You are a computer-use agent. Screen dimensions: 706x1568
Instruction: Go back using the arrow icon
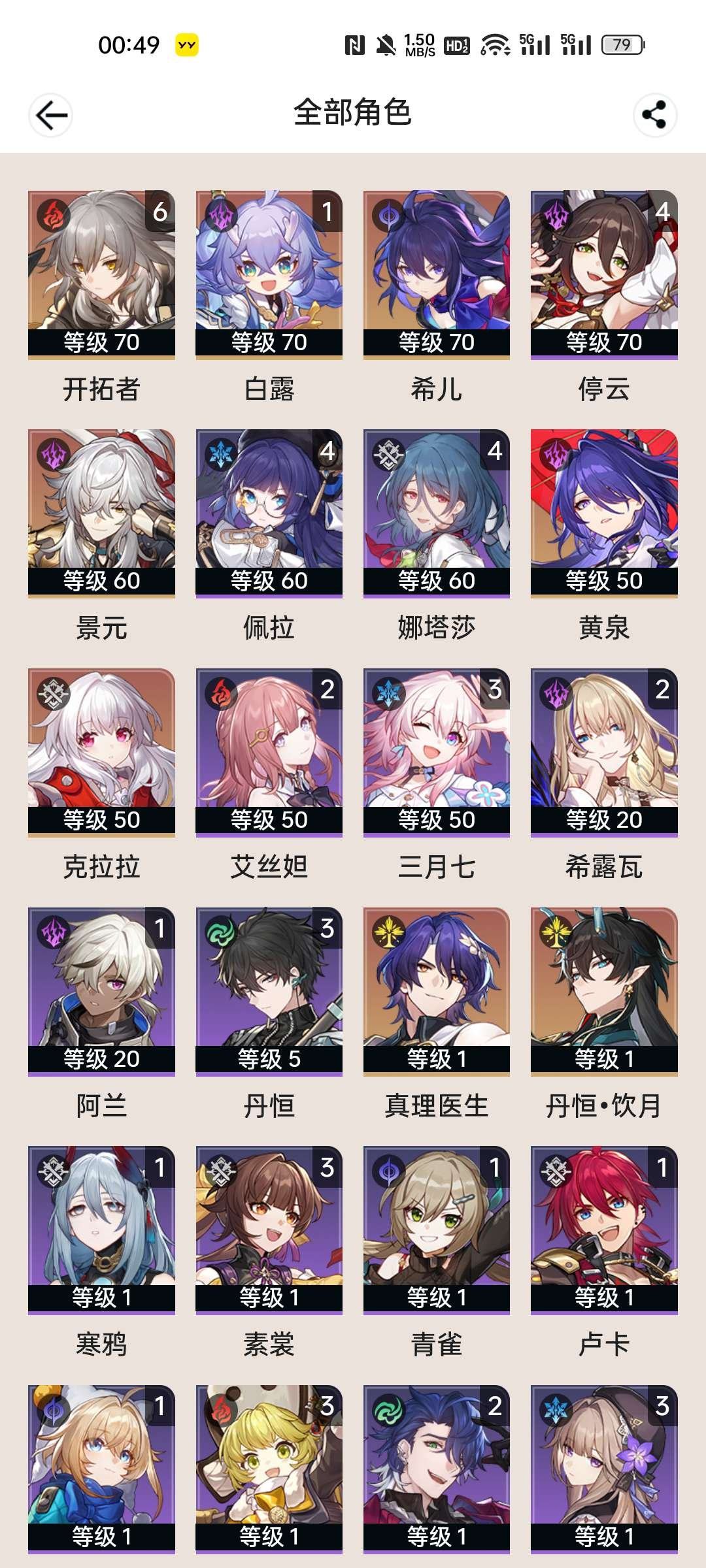tap(51, 116)
